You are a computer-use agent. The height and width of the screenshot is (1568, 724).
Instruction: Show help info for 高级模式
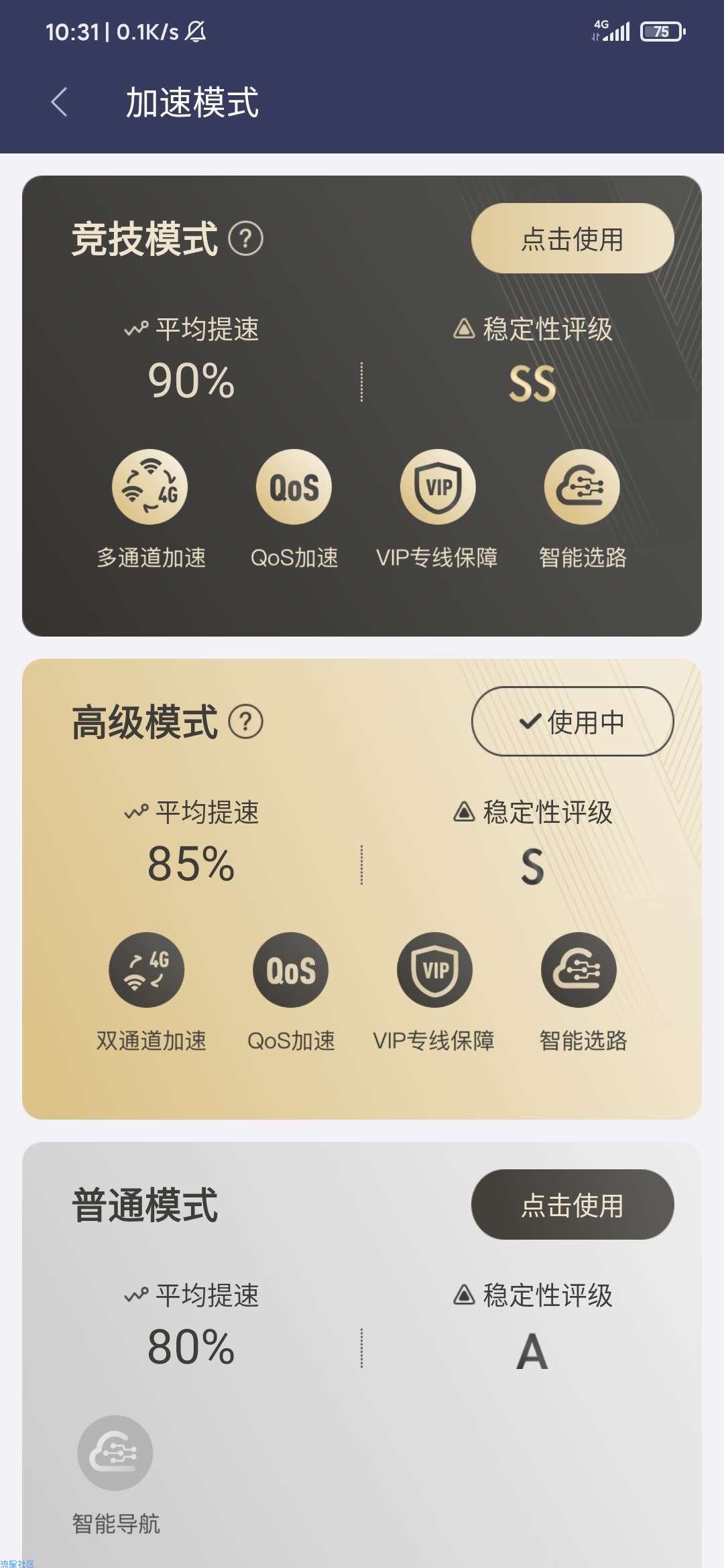point(246,722)
